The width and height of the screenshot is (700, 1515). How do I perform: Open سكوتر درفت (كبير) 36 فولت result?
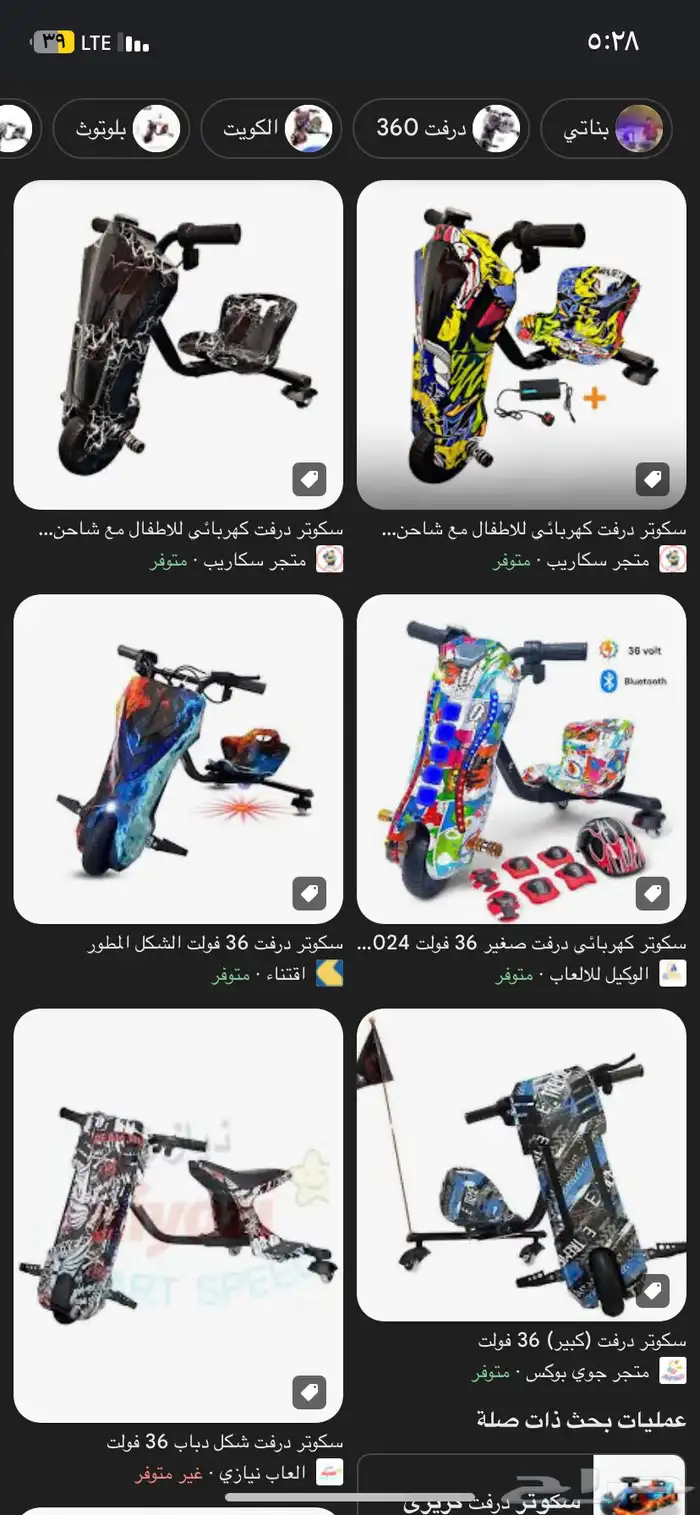click(x=521, y=1164)
